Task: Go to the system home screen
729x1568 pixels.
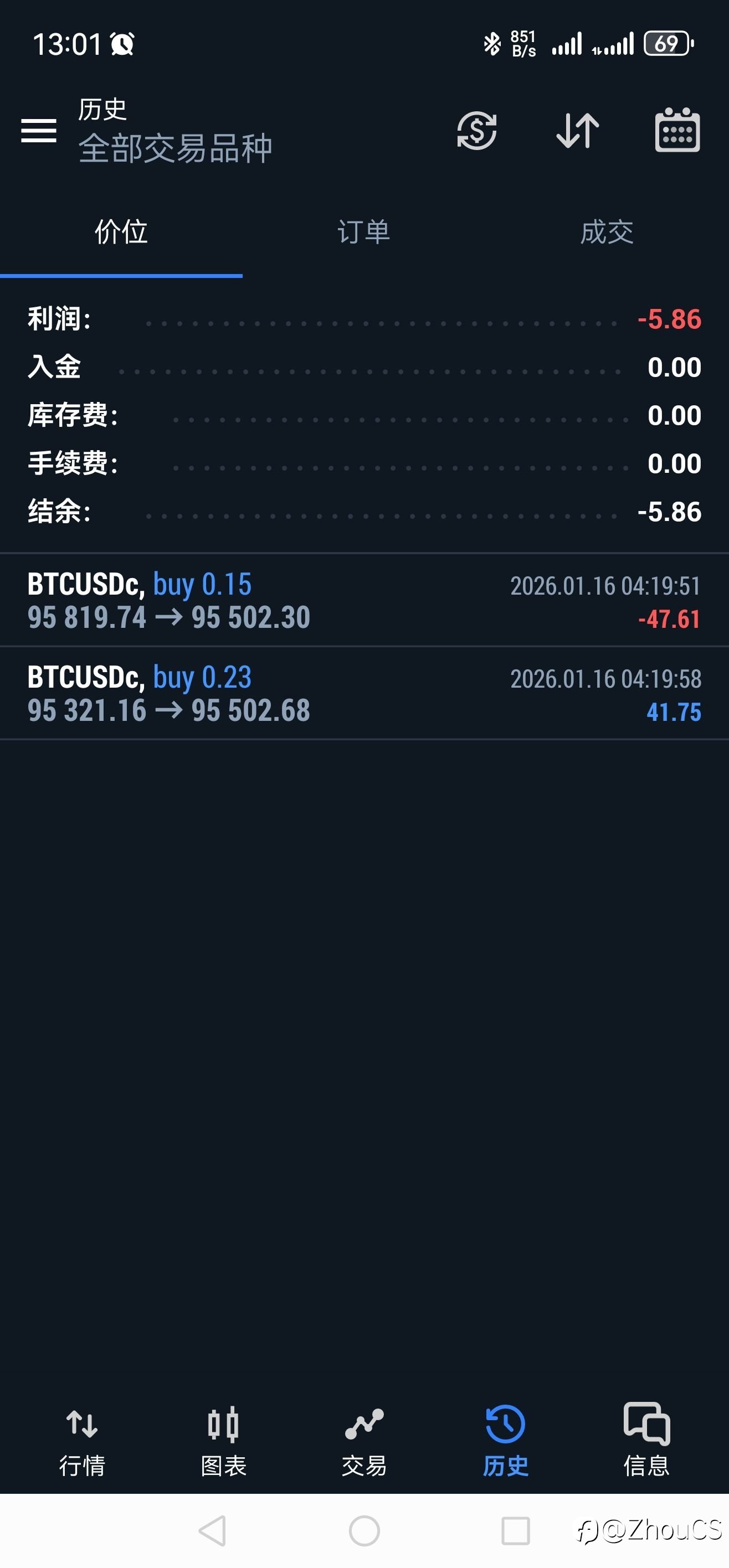Action: (x=364, y=1531)
